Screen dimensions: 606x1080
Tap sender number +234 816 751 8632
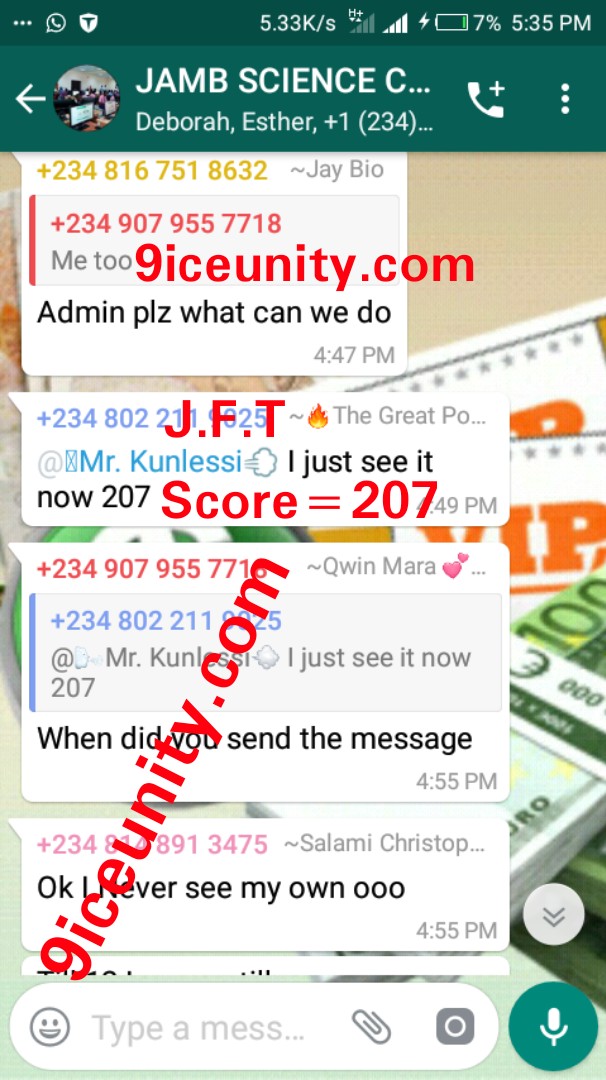152,170
